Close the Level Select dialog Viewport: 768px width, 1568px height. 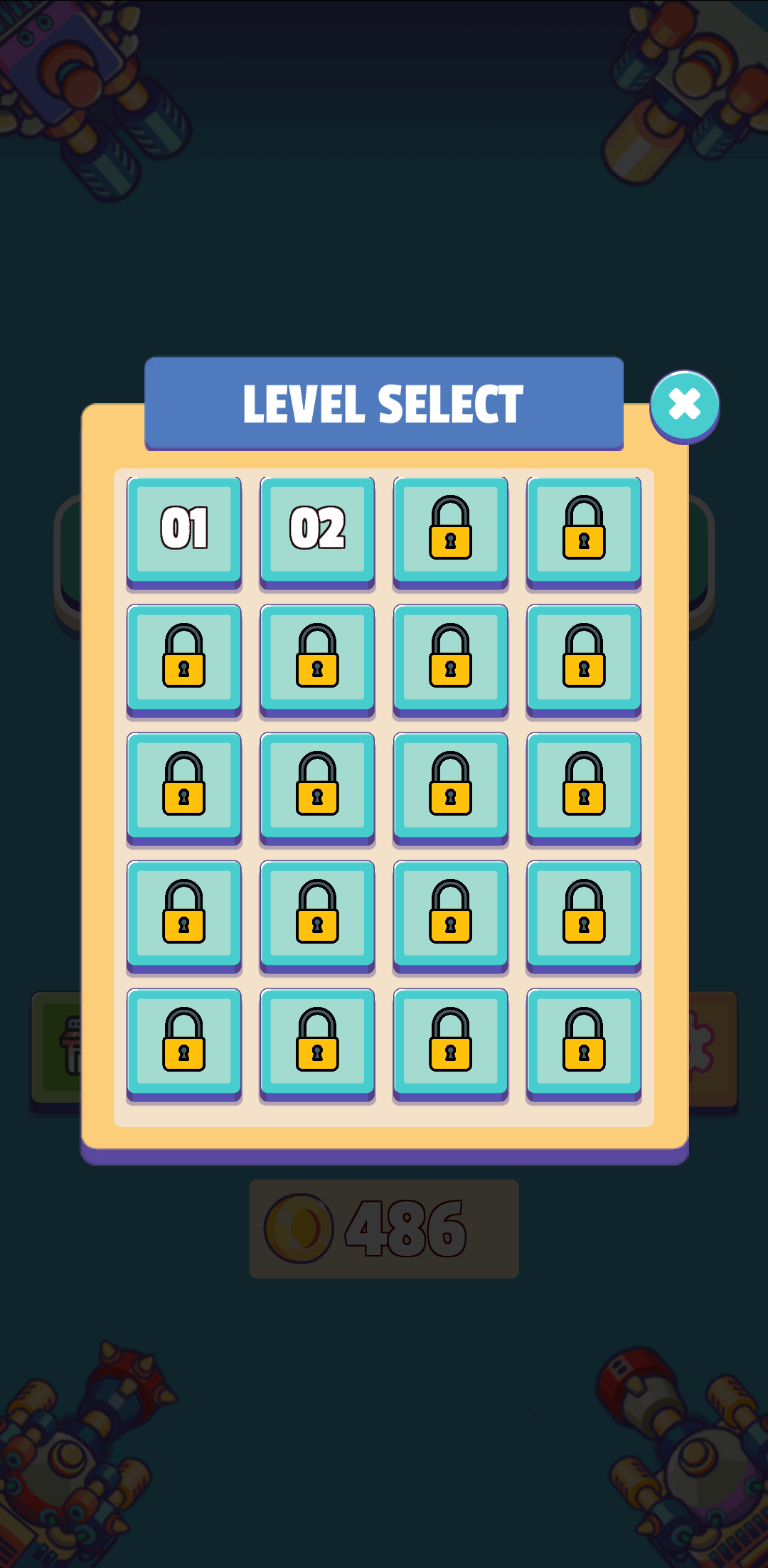(684, 405)
